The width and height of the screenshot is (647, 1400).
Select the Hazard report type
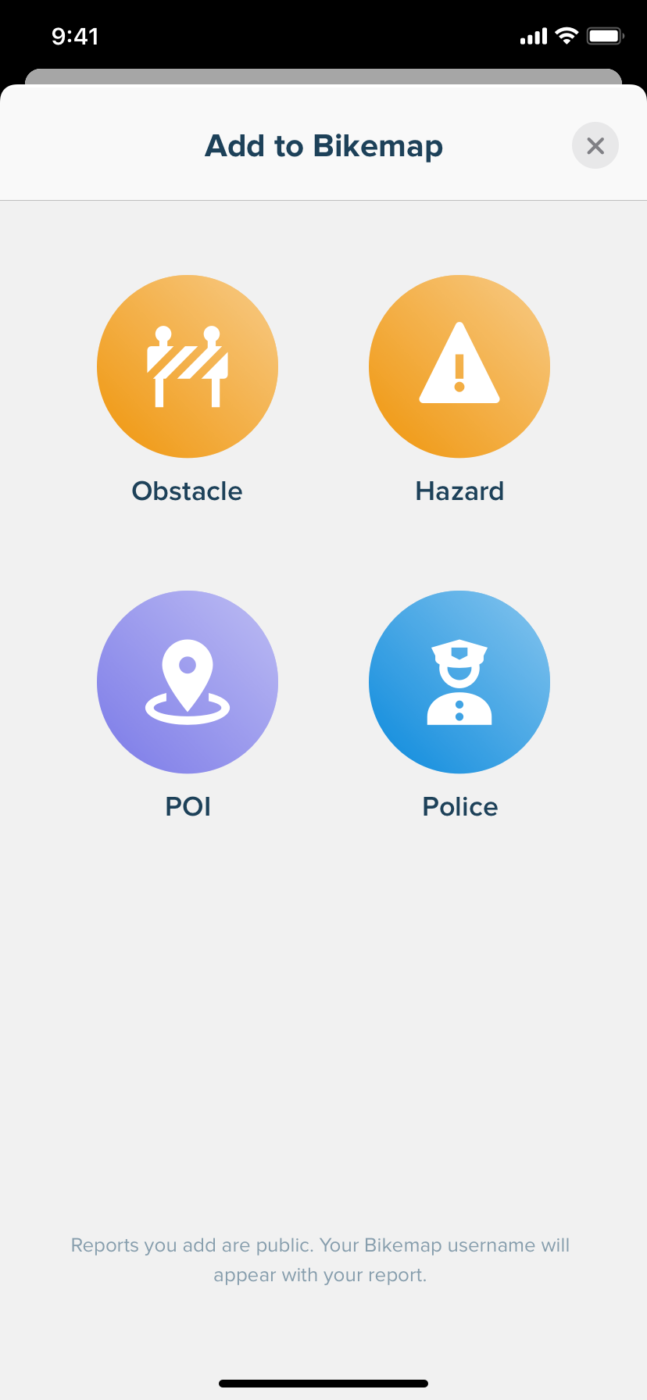pyautogui.click(x=459, y=367)
